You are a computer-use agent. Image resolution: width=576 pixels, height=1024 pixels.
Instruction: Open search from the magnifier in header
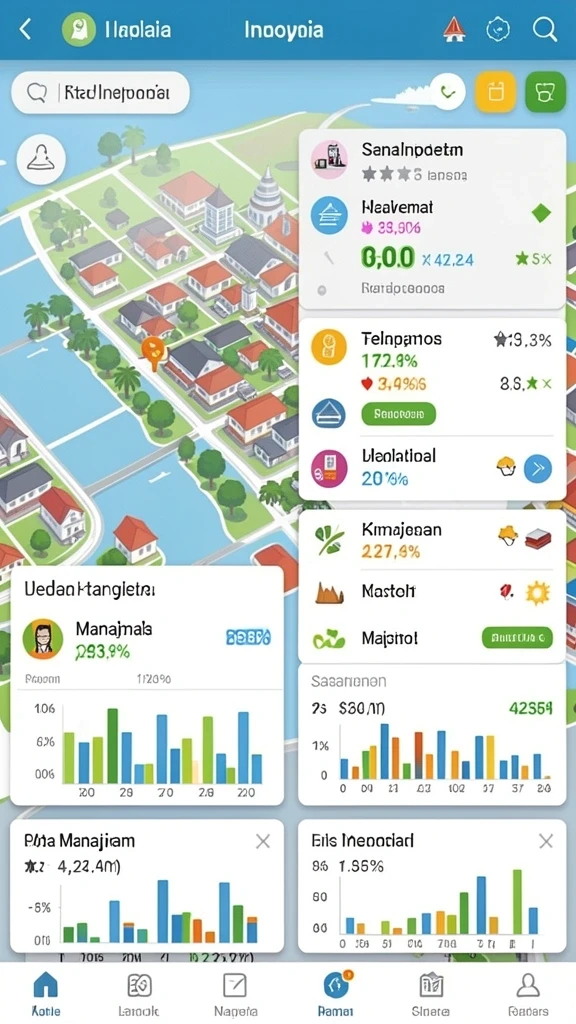coord(544,29)
